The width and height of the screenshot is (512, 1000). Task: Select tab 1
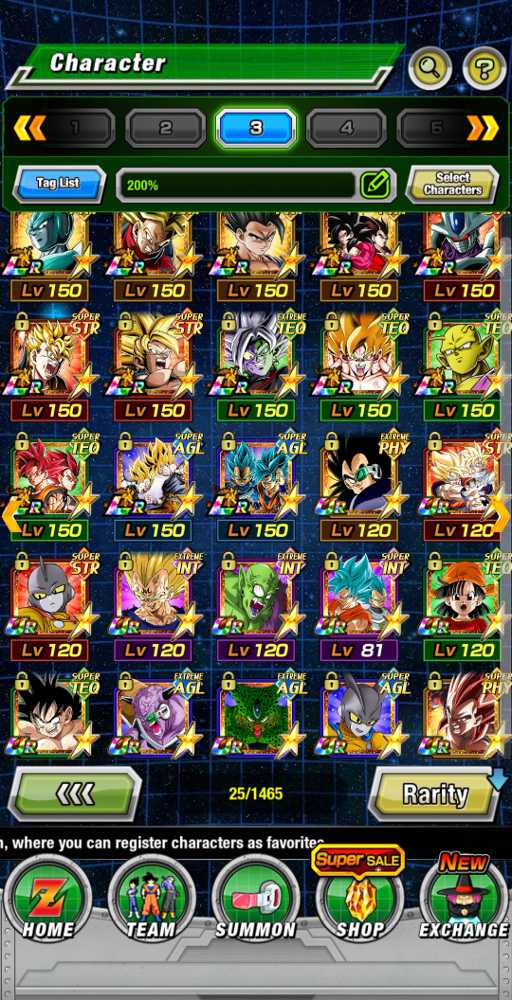75,128
